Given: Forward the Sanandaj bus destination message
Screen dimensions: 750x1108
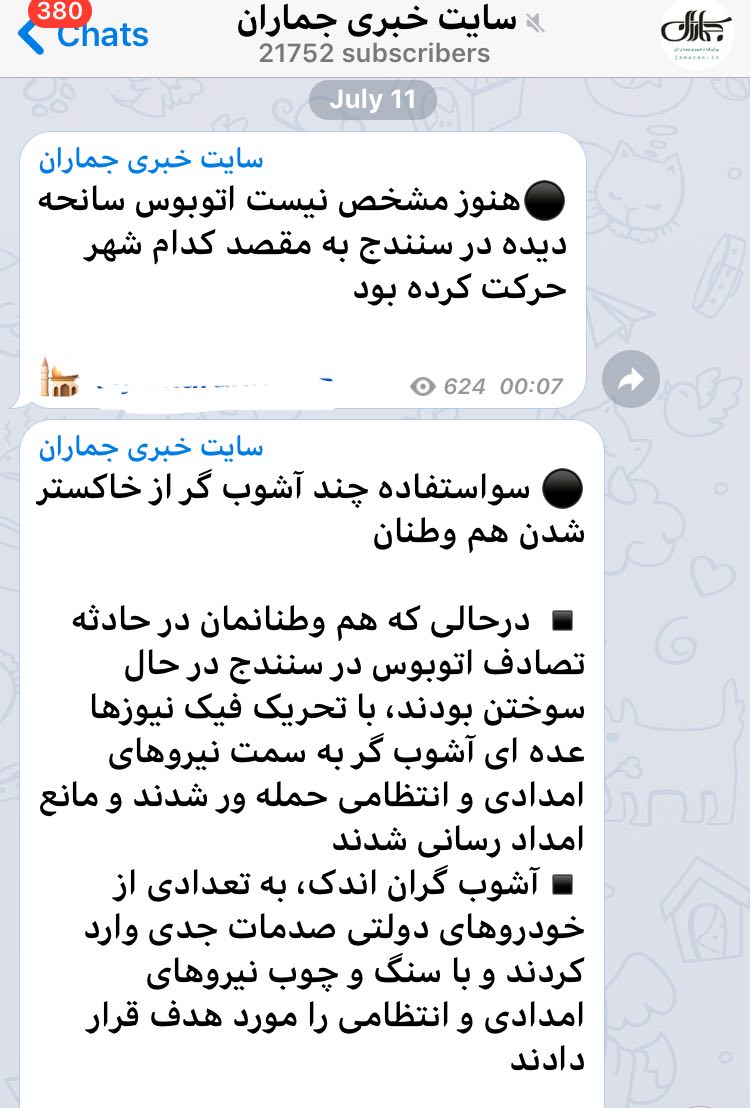Looking at the screenshot, I should tap(631, 379).
